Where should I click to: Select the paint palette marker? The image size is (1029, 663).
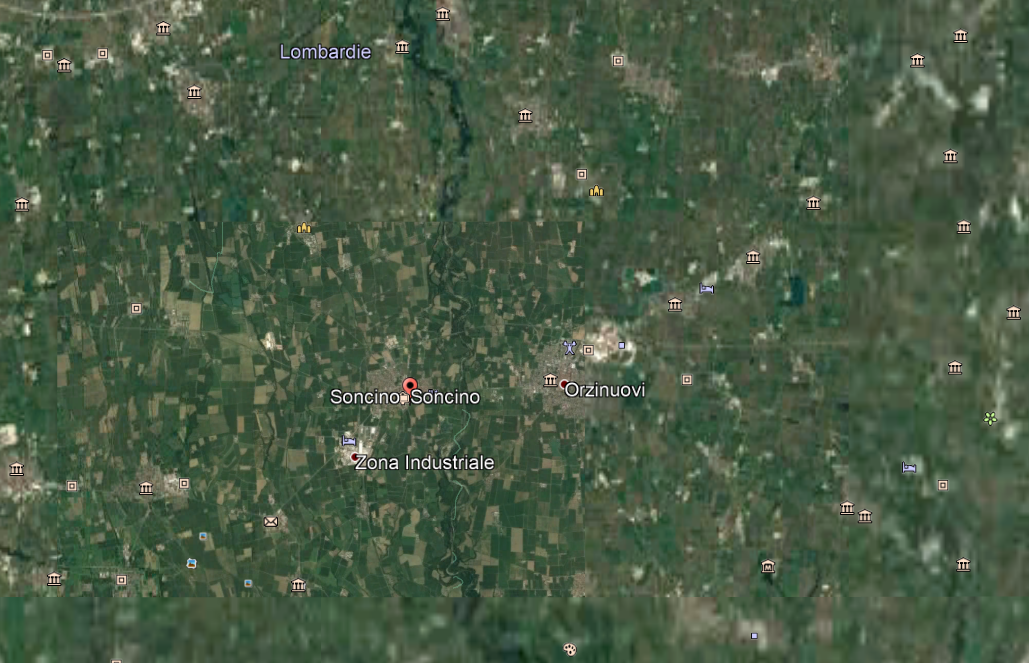click(570, 649)
